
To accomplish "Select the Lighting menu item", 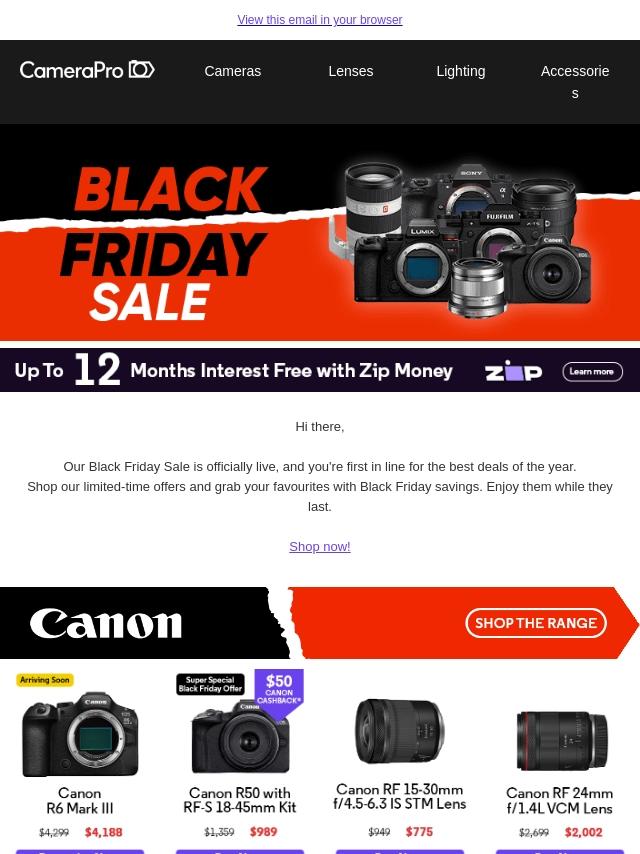I will point(460,71).
